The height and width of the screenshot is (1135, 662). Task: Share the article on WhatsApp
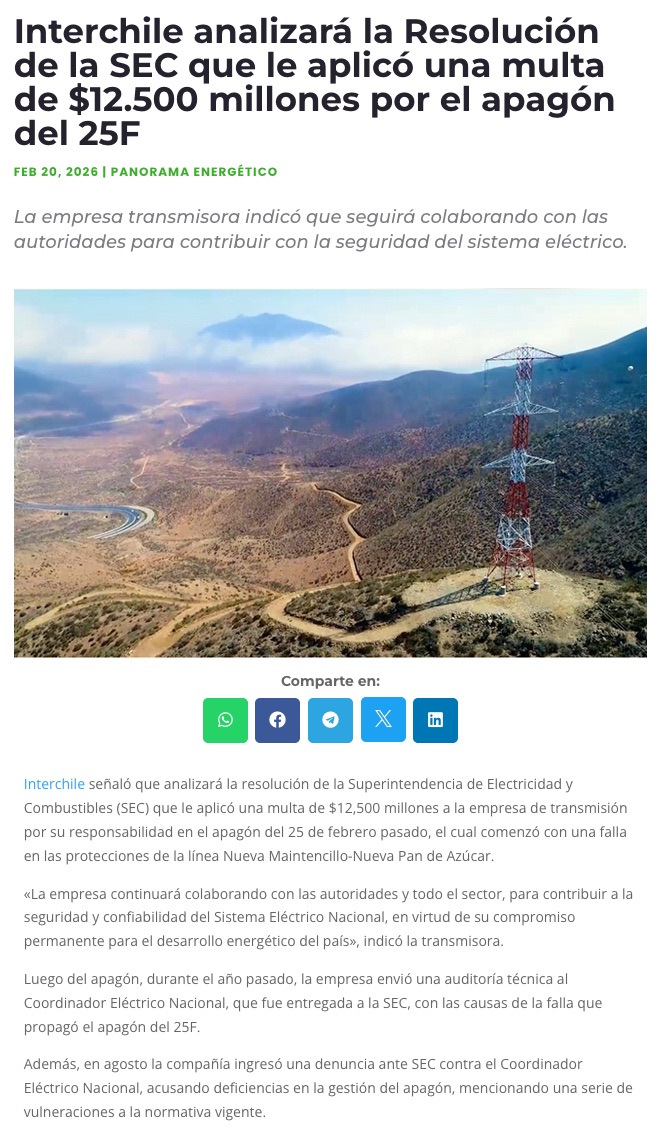225,720
